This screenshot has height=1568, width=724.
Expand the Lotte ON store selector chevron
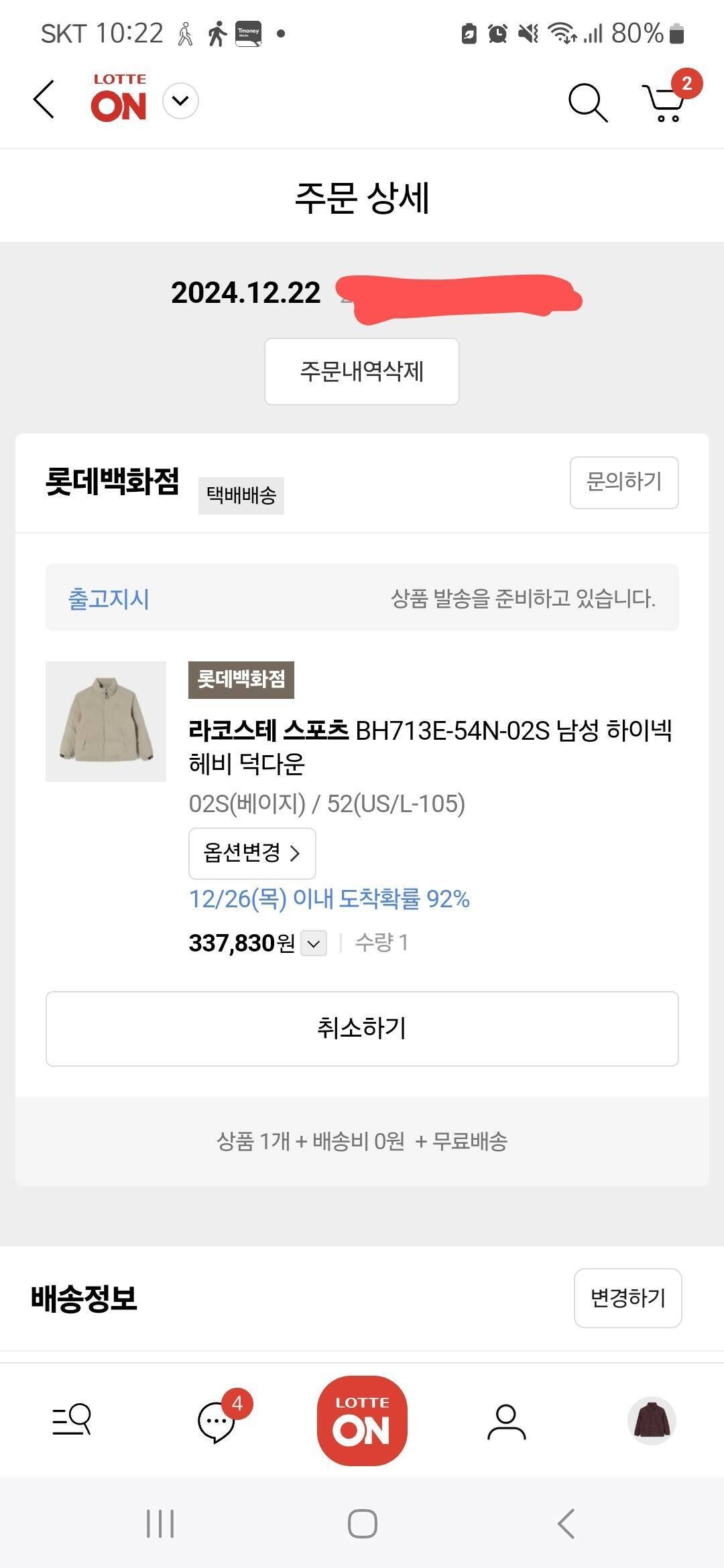(178, 101)
